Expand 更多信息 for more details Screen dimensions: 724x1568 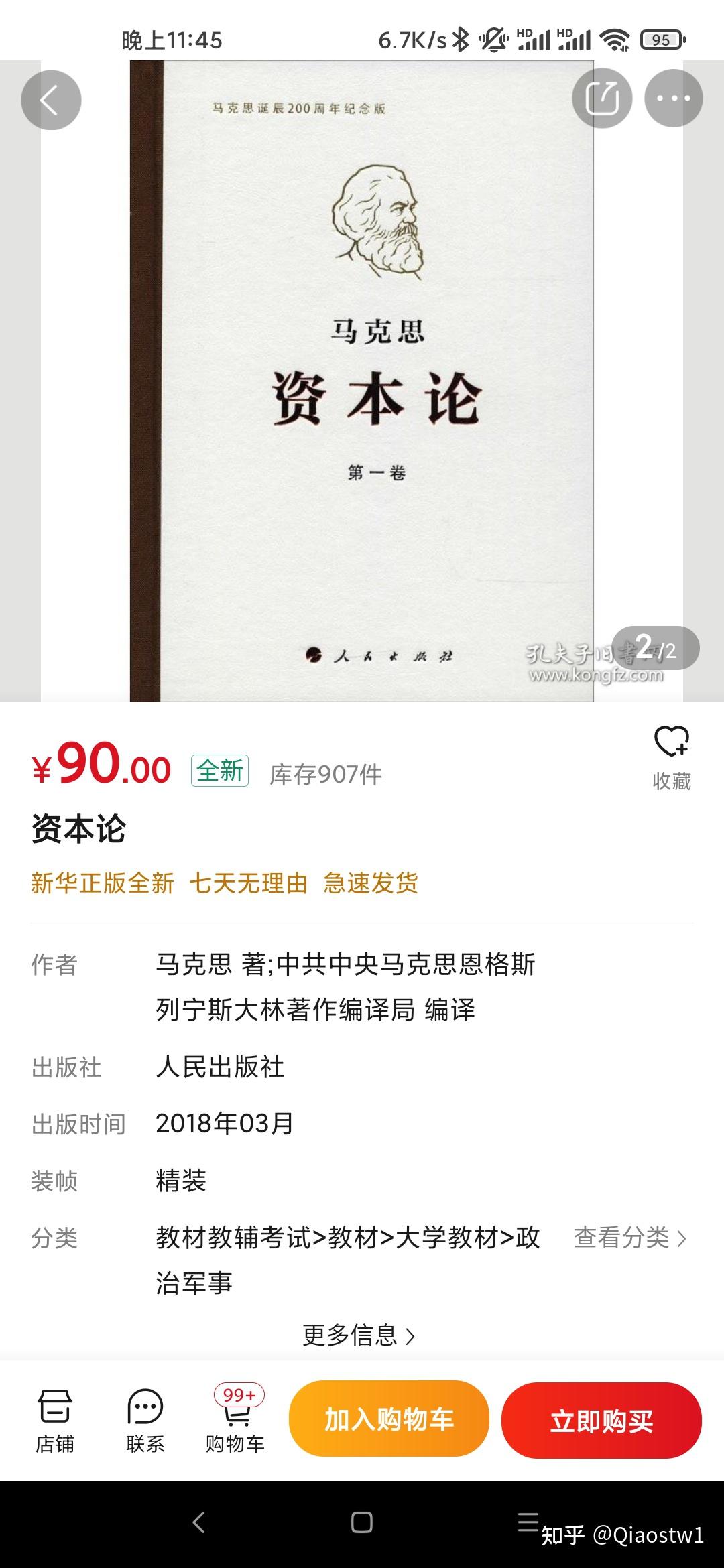tap(359, 1335)
